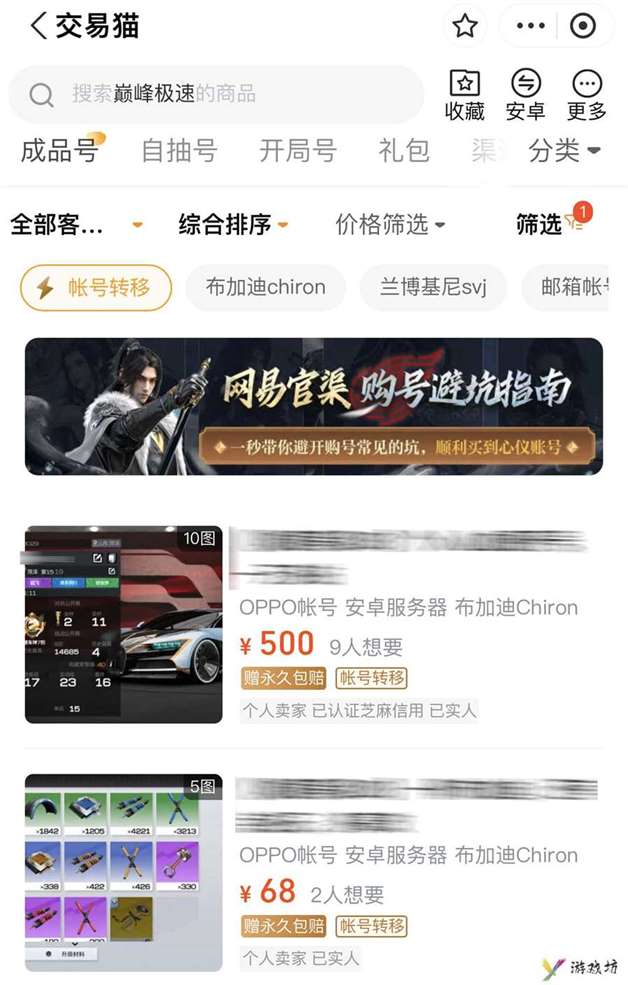Expand 分类 category dropdown
The height and width of the screenshot is (985, 628).
(x=564, y=151)
